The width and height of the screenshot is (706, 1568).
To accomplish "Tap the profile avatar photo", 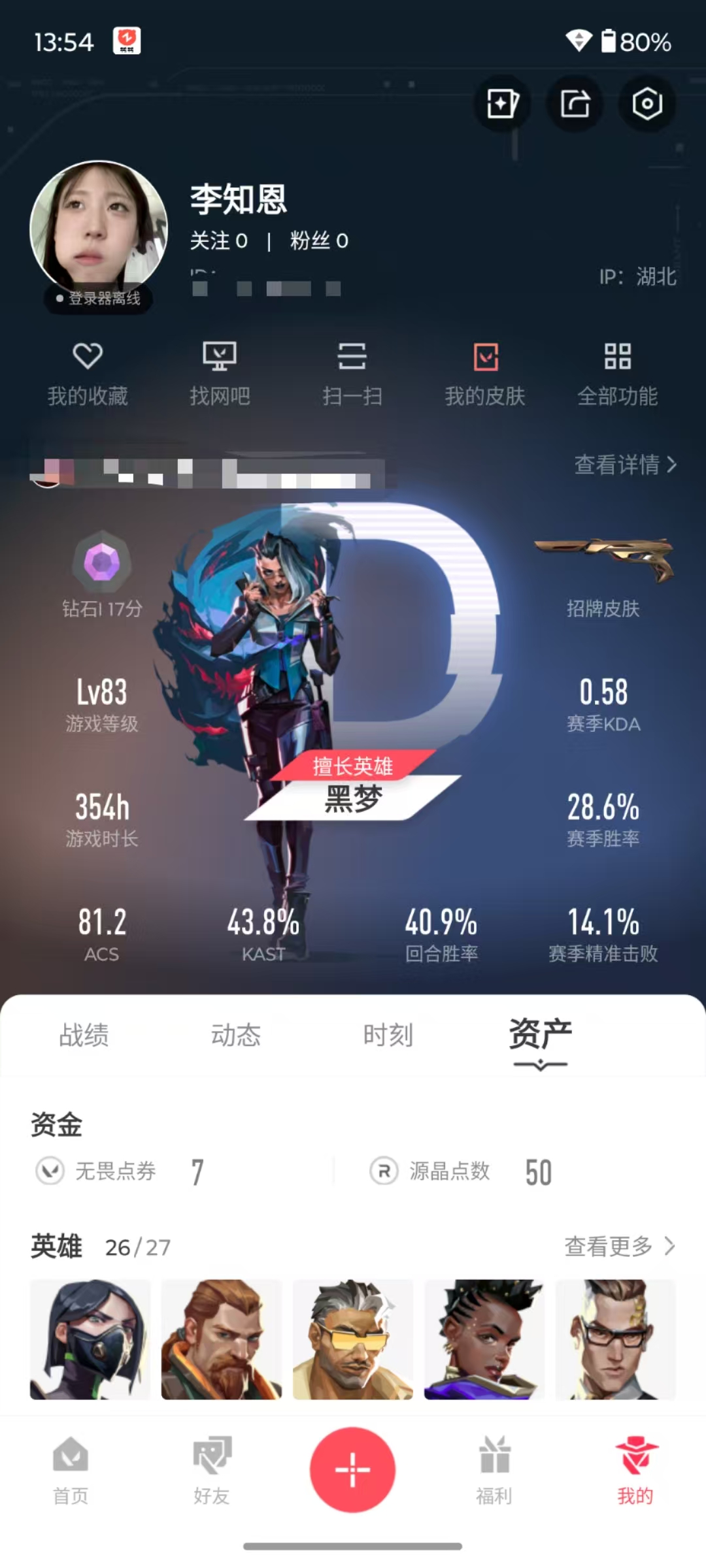I will click(x=99, y=229).
